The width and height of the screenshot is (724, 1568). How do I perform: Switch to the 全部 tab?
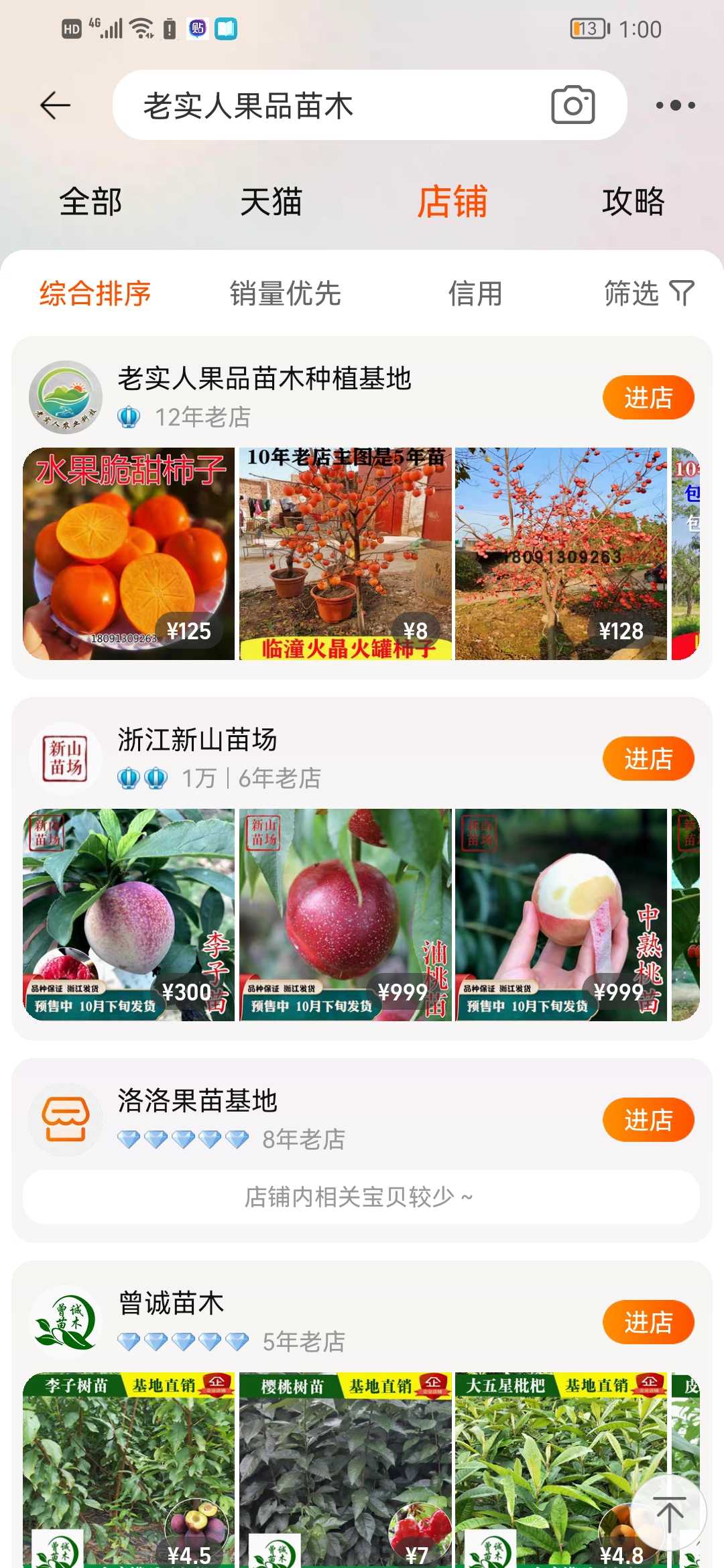90,202
